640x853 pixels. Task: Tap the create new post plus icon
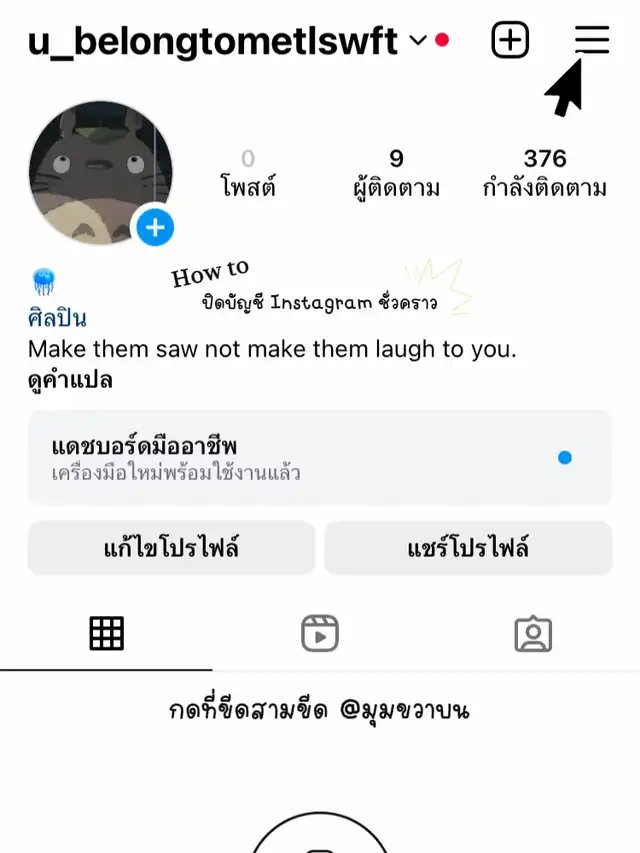coord(510,40)
